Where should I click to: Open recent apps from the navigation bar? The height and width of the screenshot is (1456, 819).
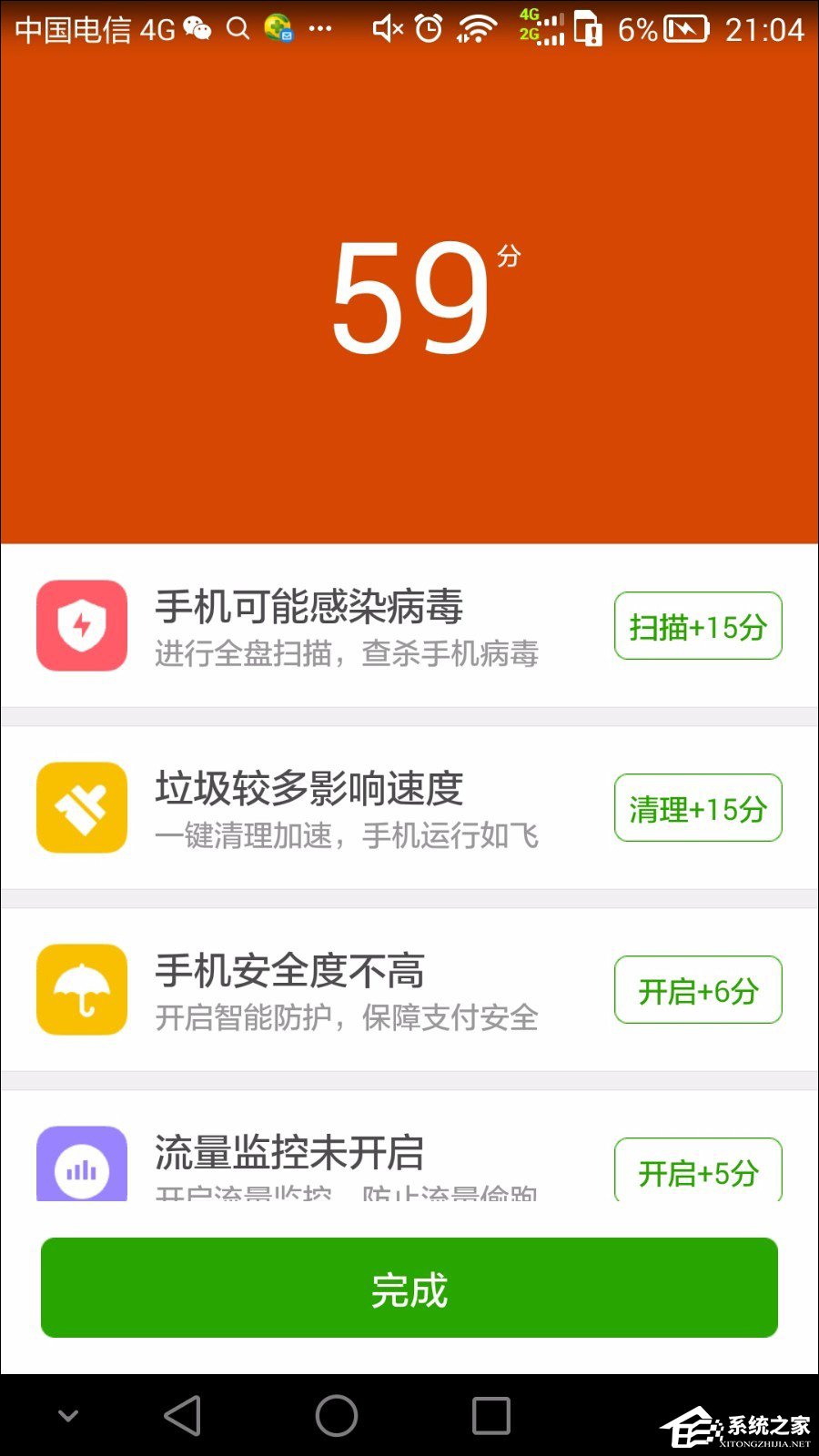point(491,1416)
